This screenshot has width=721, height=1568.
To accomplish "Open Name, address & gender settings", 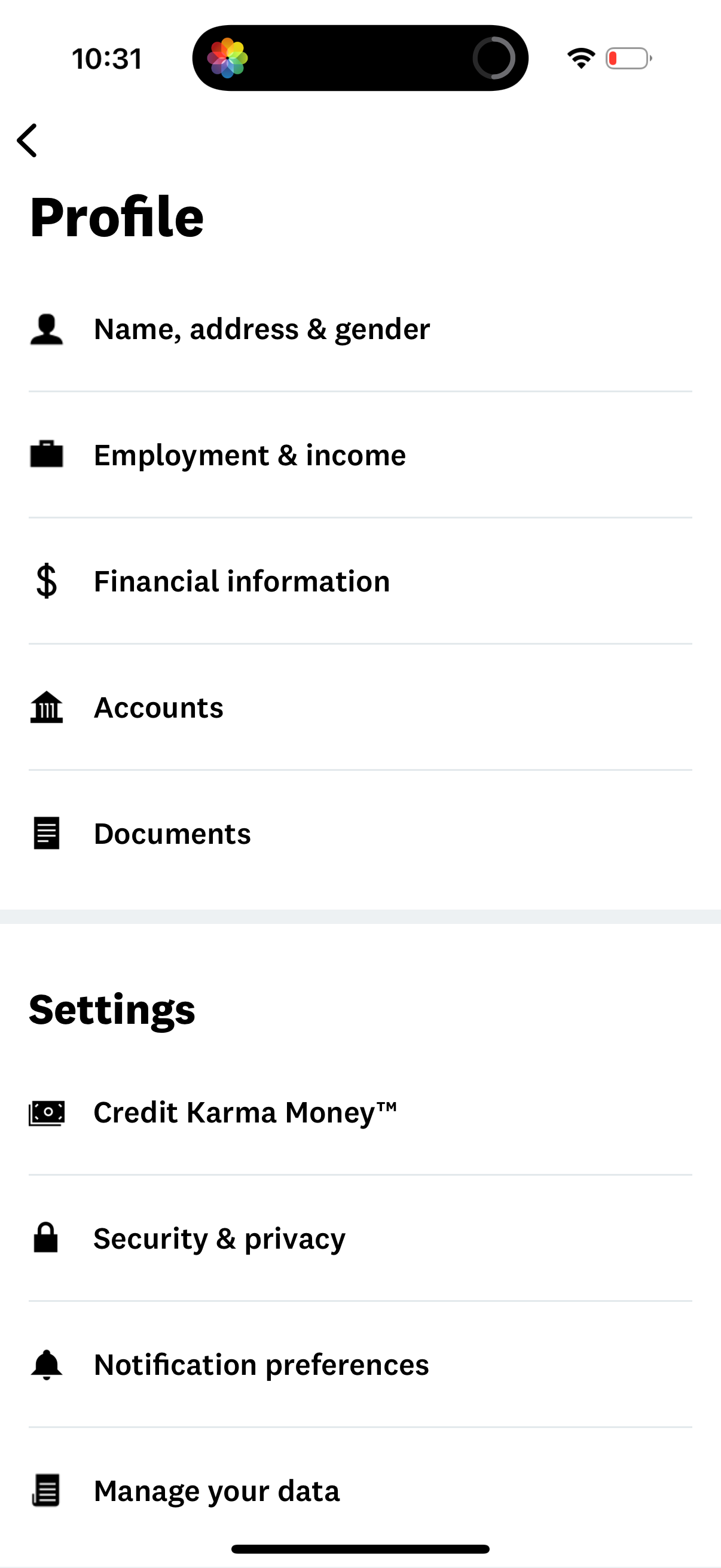I will [262, 329].
